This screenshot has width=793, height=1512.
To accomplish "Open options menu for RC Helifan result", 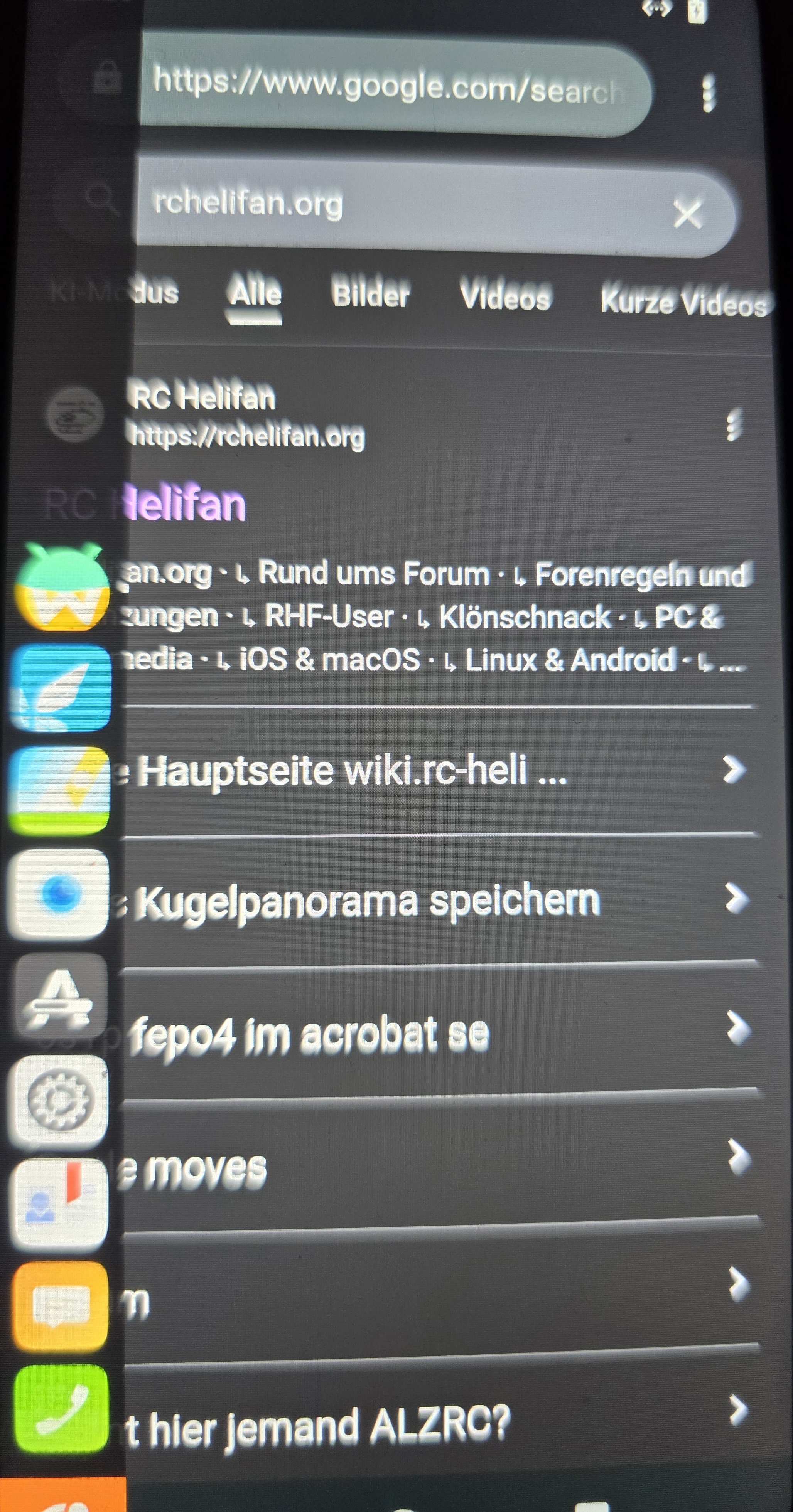I will pos(732,424).
